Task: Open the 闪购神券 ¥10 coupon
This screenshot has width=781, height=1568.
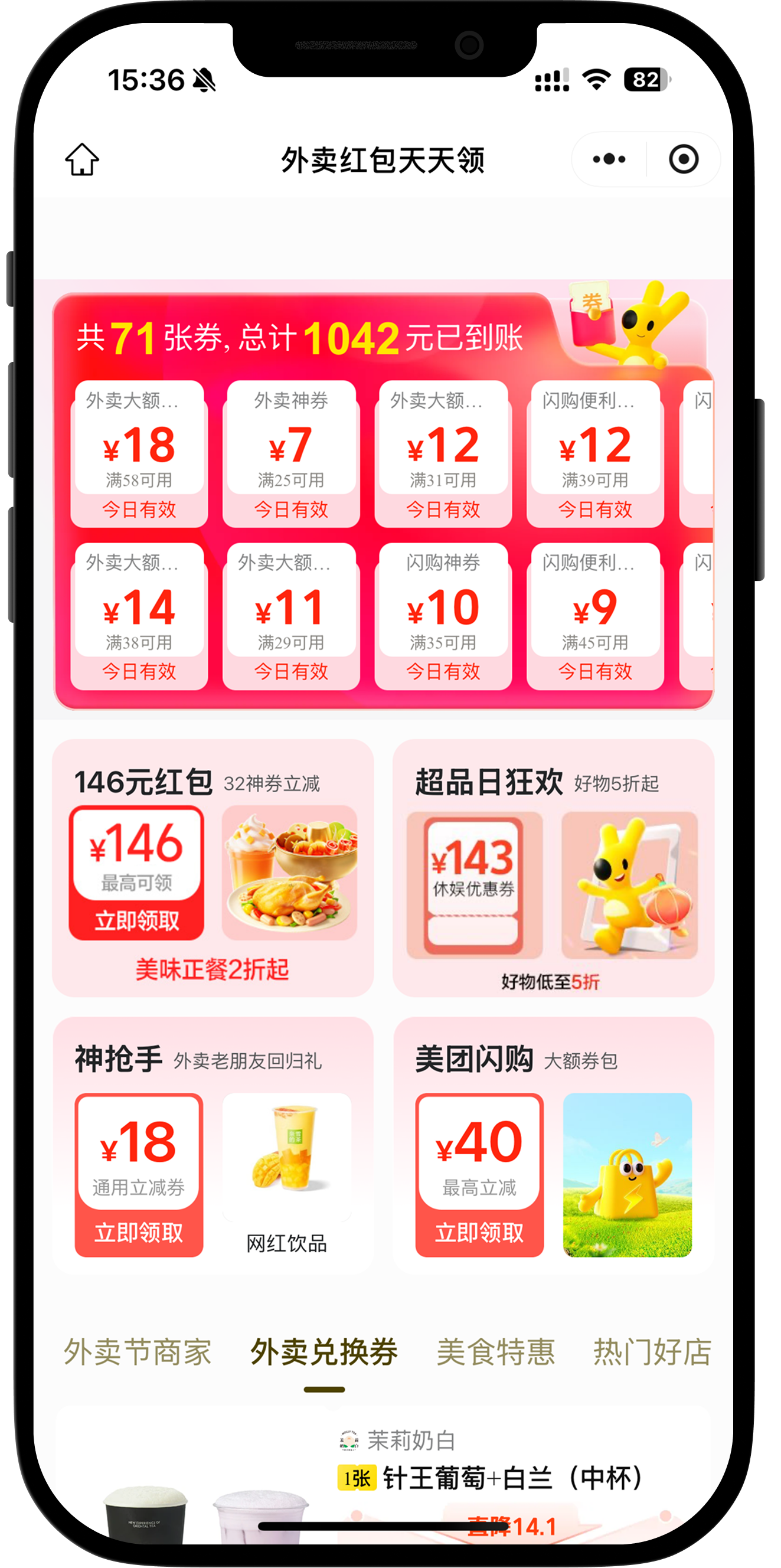Action: 443,615
